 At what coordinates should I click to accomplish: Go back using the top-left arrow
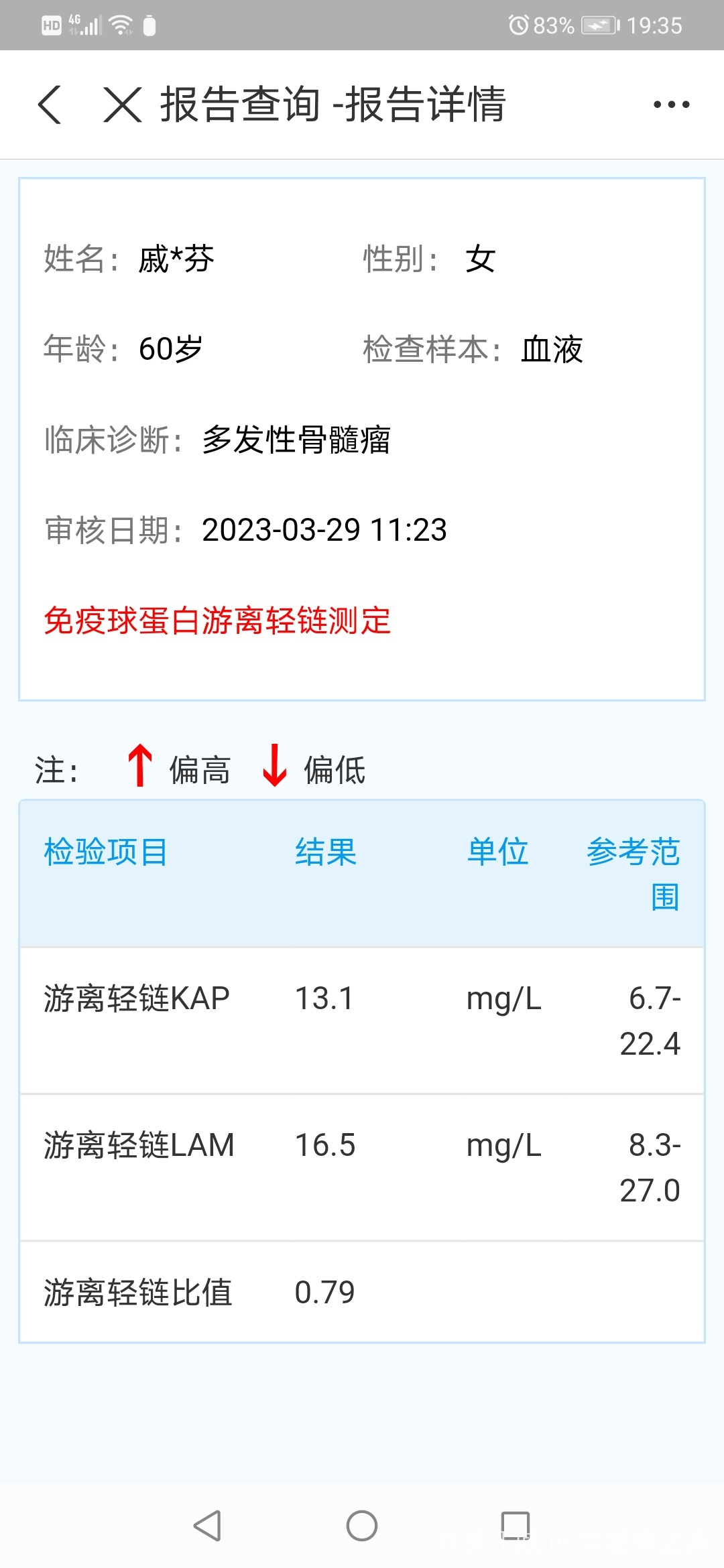[x=50, y=105]
